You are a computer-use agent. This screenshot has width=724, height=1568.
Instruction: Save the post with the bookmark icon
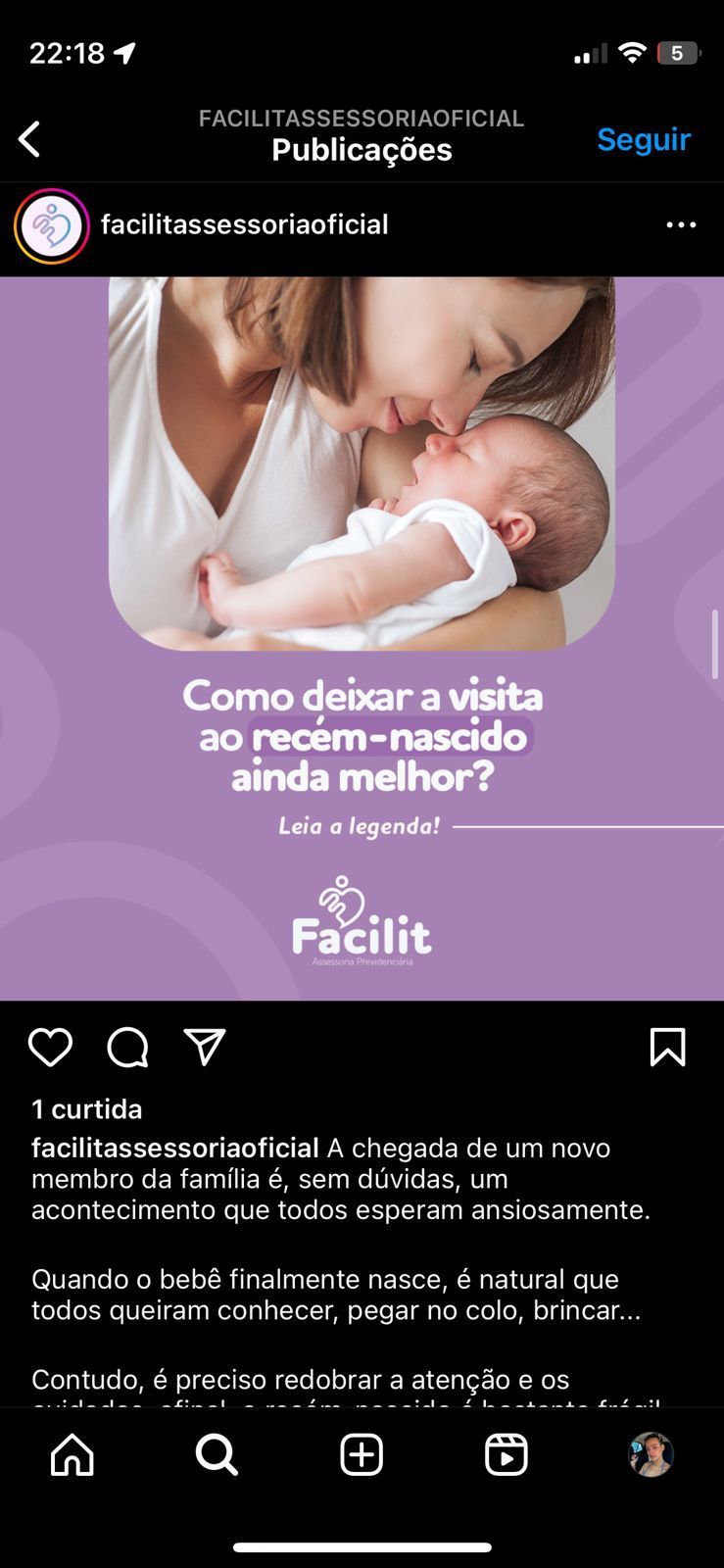[x=667, y=1048]
